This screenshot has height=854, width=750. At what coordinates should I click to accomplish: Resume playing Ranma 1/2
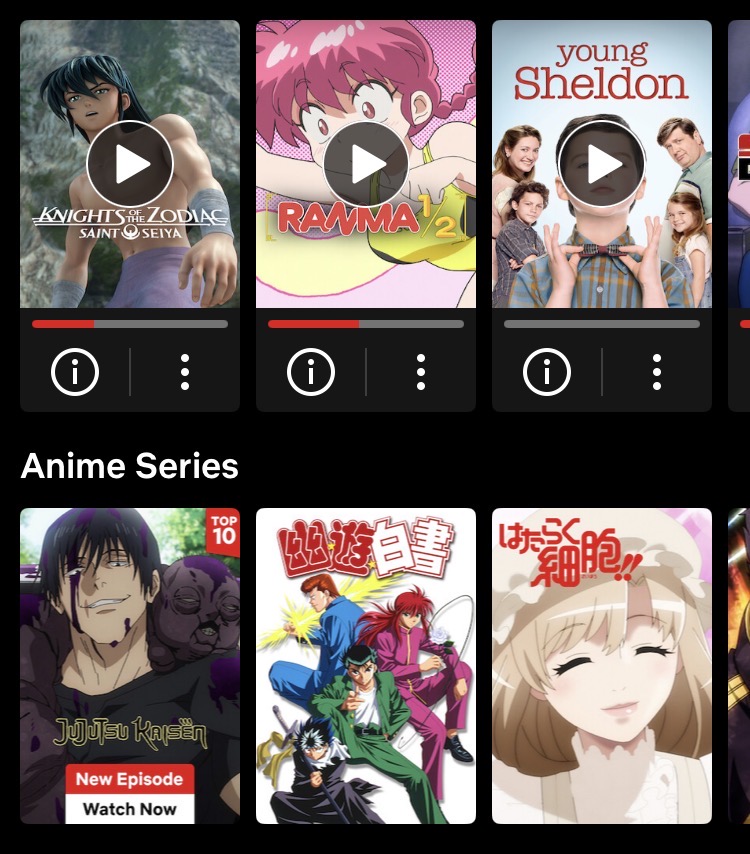(x=366, y=165)
